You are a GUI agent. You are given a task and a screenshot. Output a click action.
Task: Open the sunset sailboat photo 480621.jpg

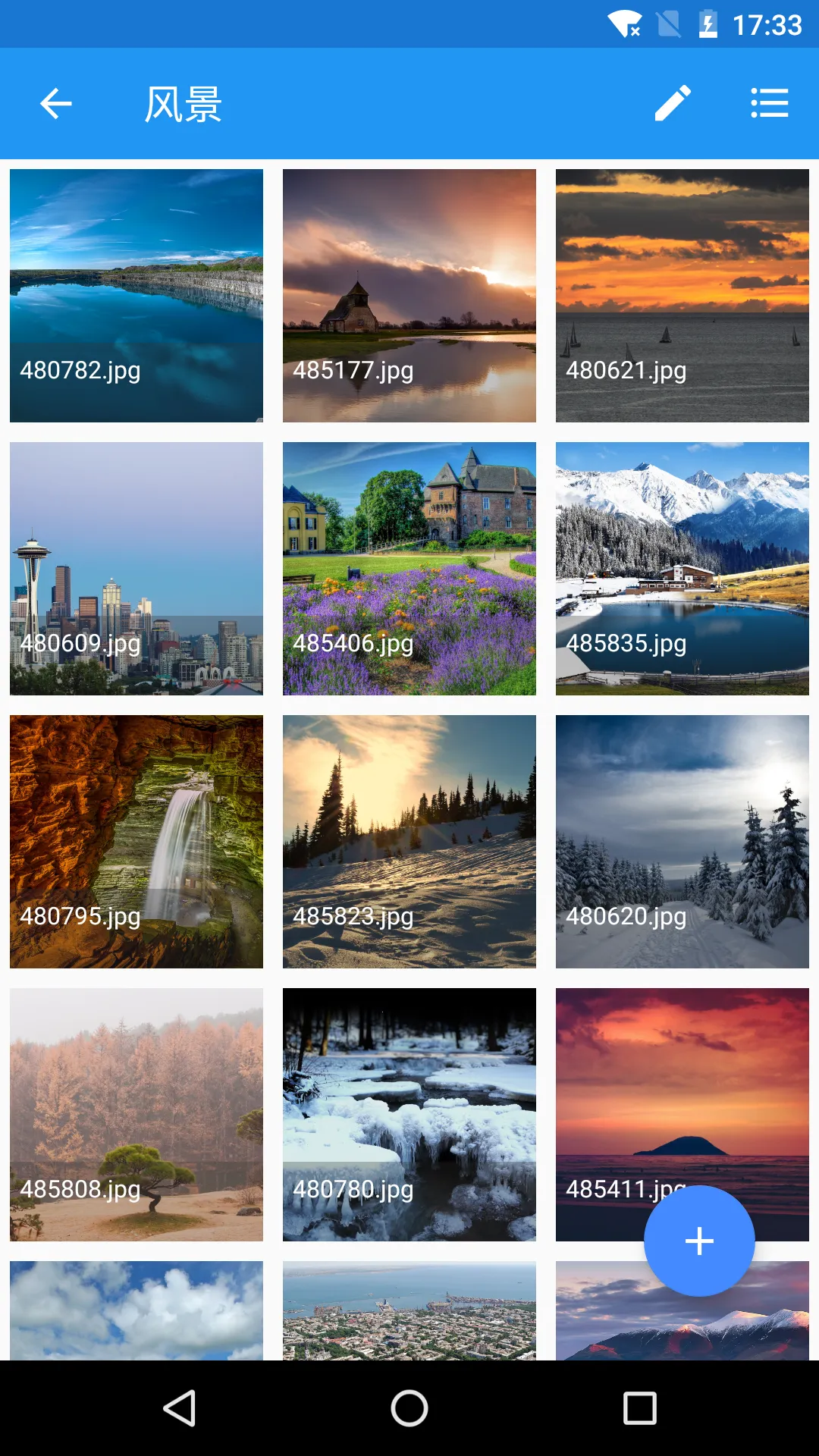coord(682,294)
